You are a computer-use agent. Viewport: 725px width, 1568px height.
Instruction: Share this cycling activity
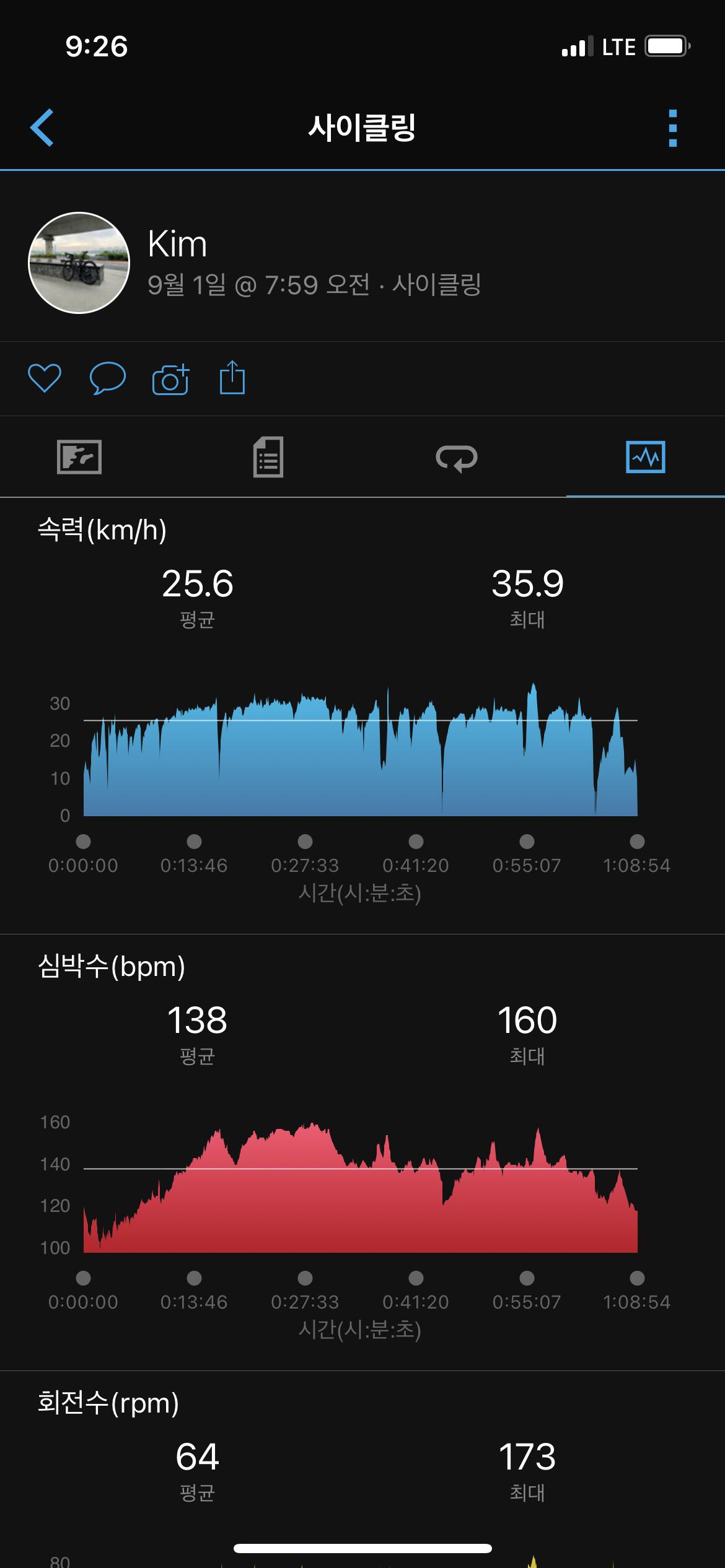[x=232, y=378]
